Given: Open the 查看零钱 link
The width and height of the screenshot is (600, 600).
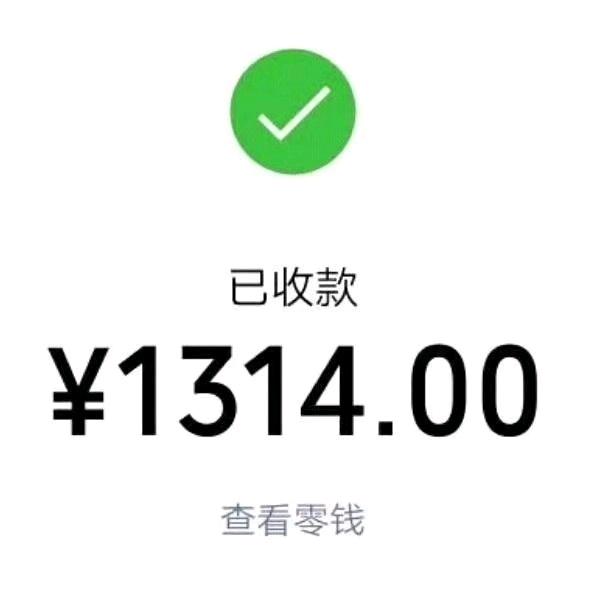Looking at the screenshot, I should click(x=293, y=520).
